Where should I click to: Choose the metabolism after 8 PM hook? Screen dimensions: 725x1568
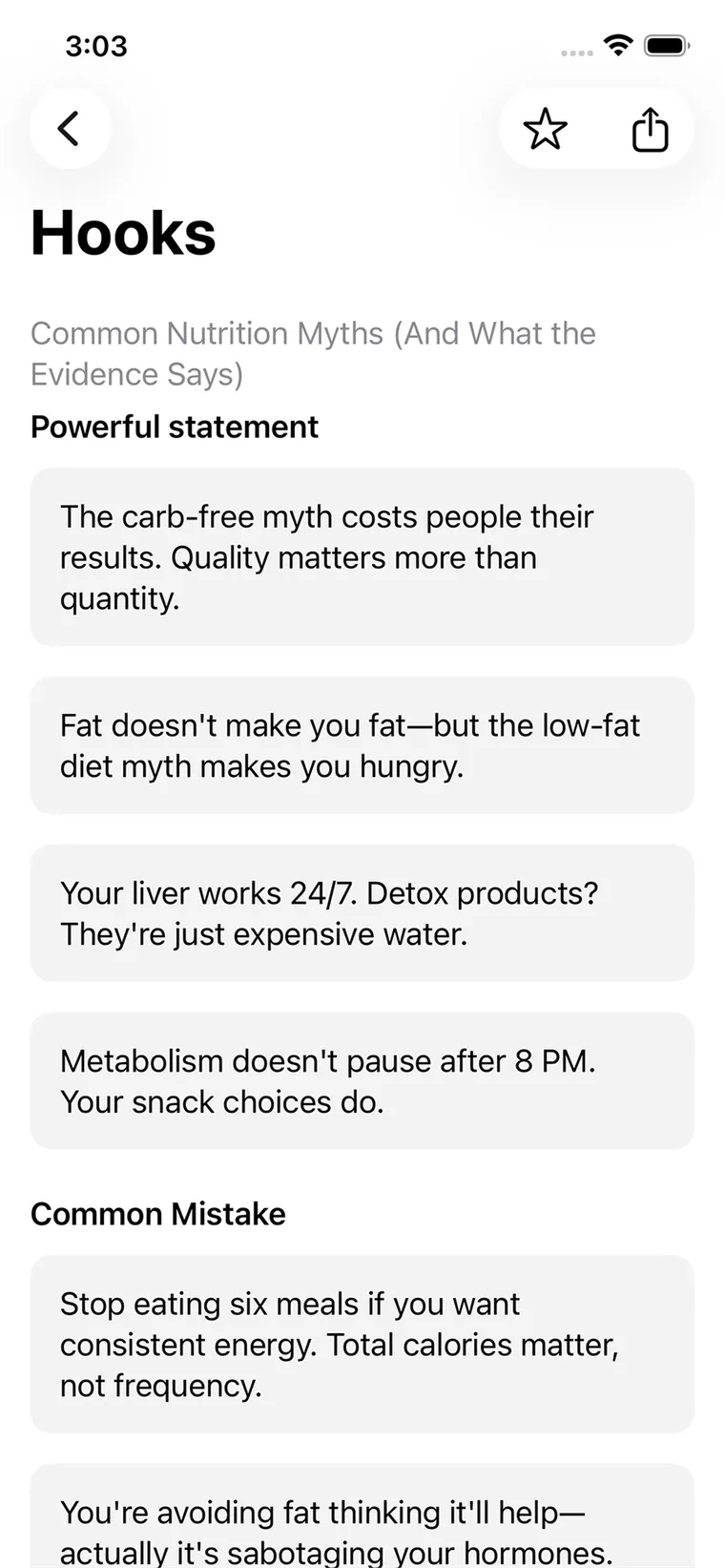[362, 1080]
